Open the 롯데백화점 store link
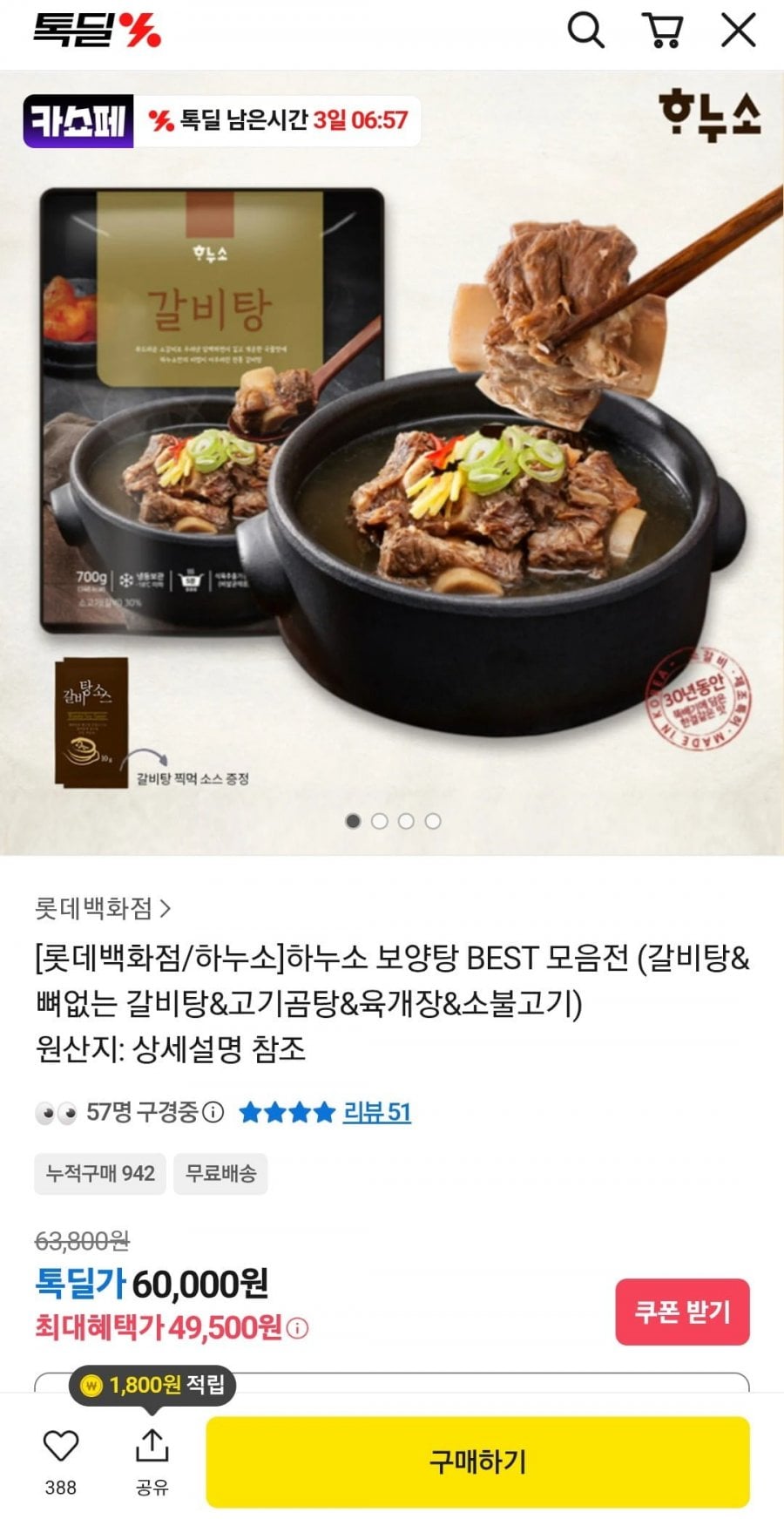Screen dimensions: 784x1519 (x=103, y=909)
